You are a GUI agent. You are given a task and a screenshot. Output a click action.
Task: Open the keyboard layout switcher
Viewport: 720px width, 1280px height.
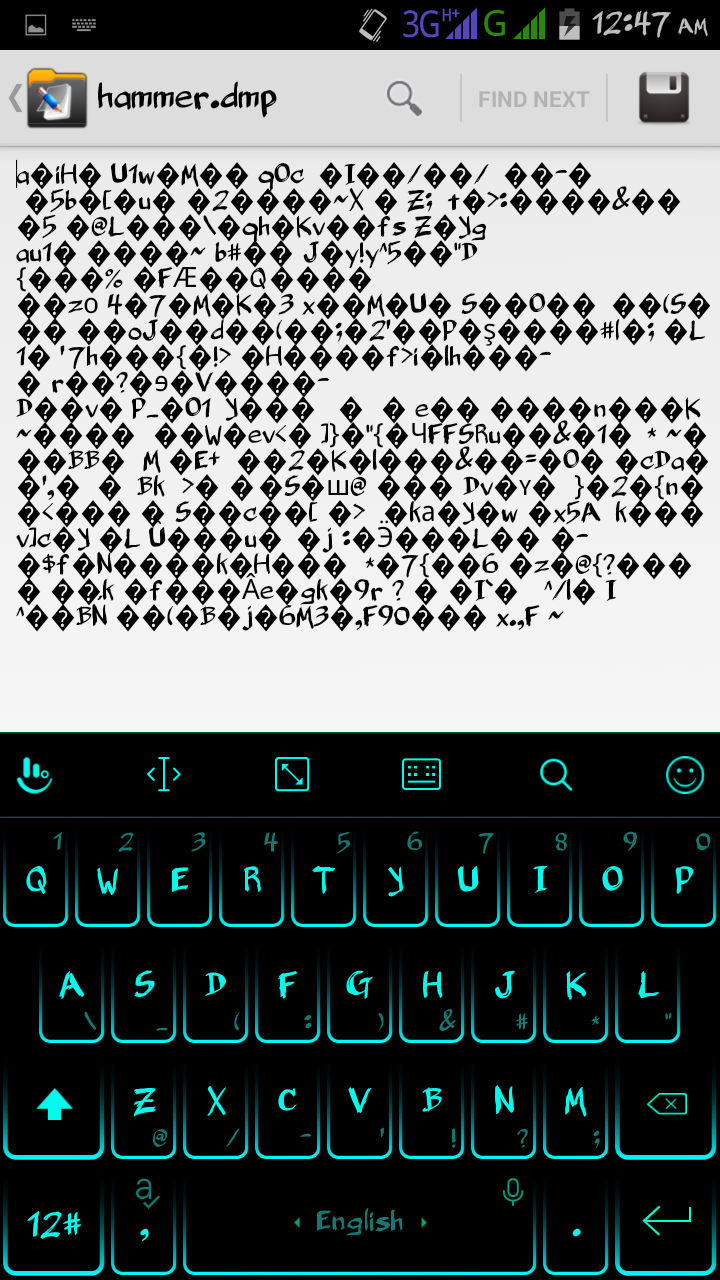(421, 774)
